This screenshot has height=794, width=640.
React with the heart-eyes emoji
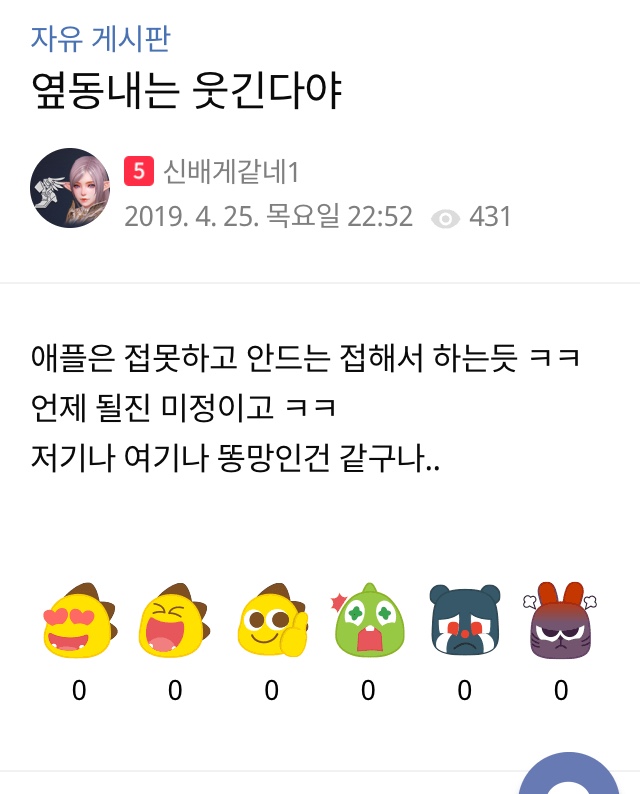tap(78, 622)
